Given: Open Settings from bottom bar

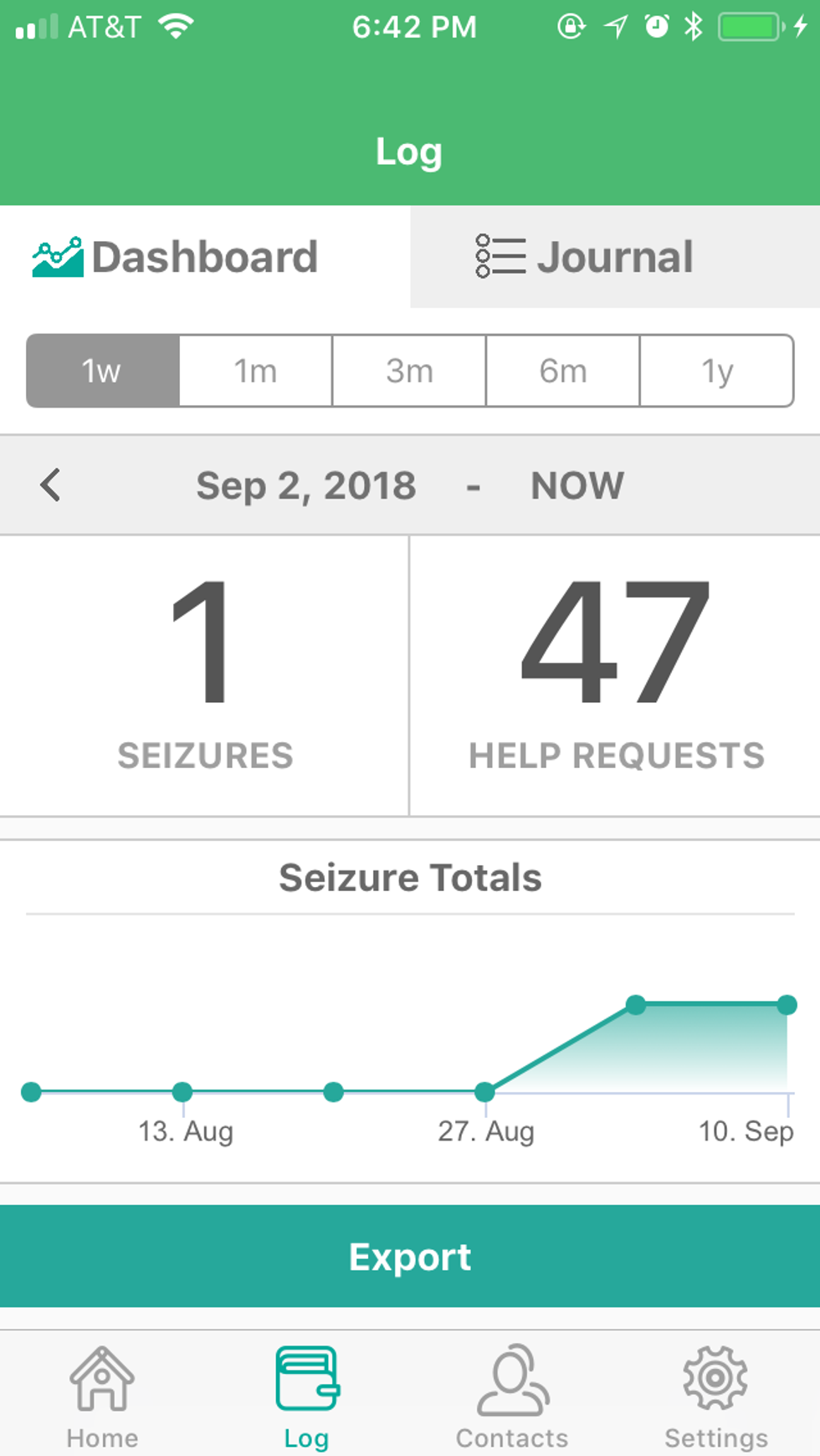Looking at the screenshot, I should click(x=715, y=1396).
